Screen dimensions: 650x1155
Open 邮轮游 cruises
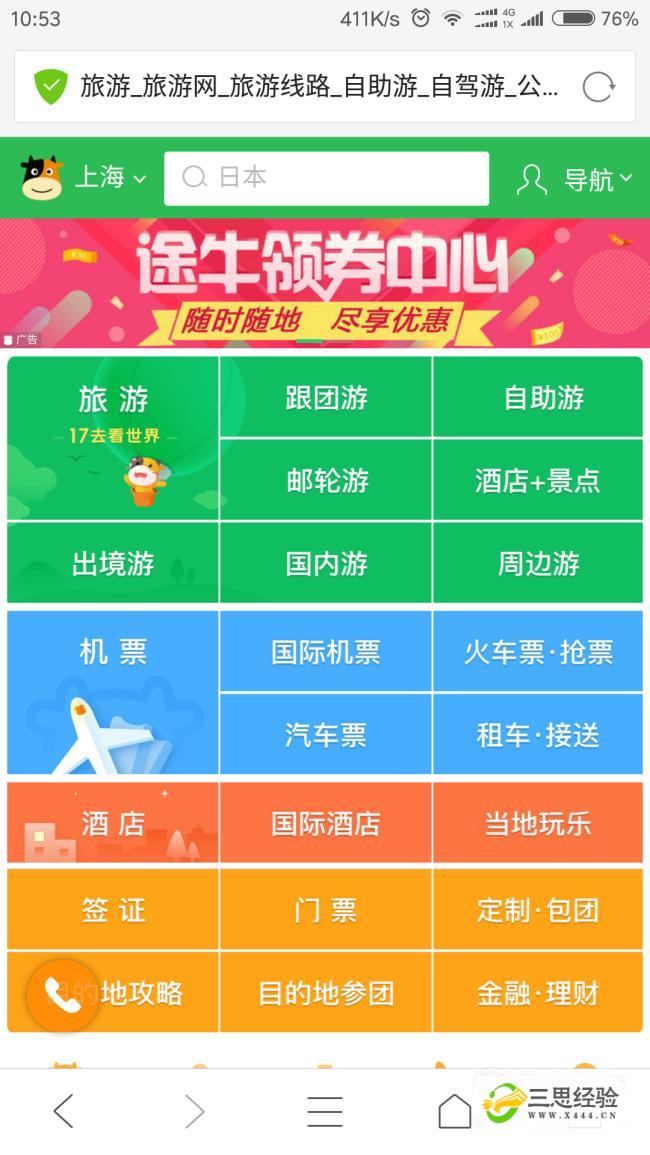click(x=326, y=480)
